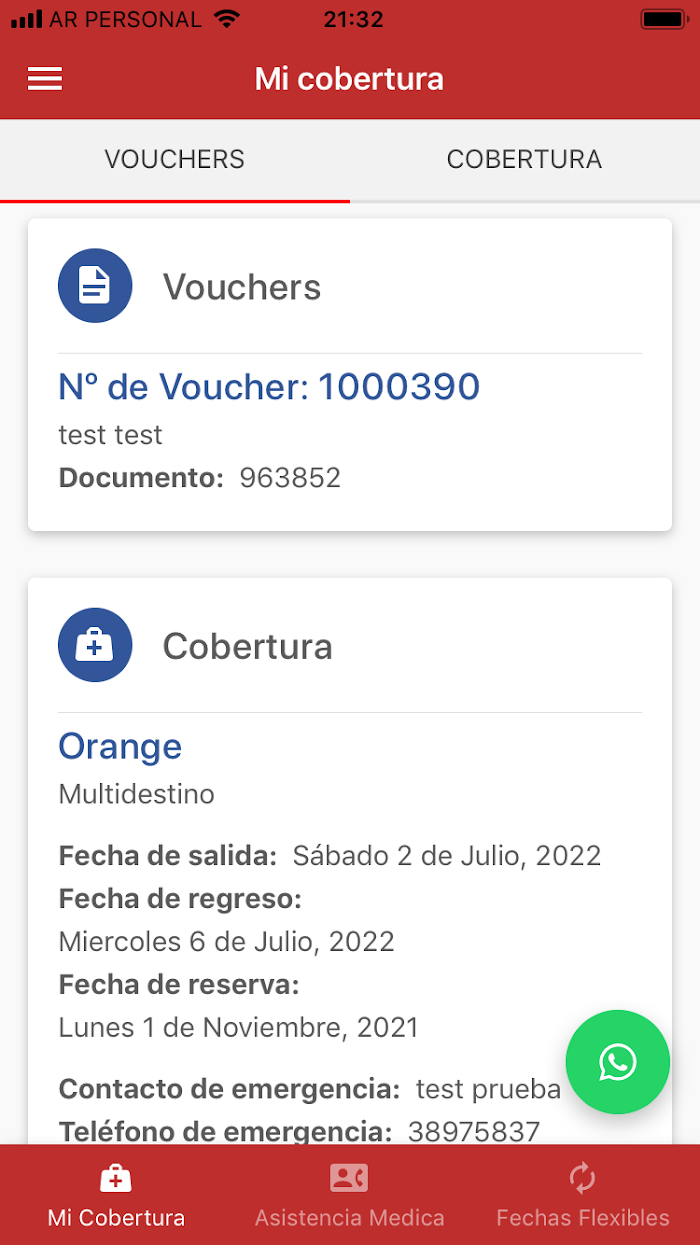Open voucher number 1000390

tap(269, 387)
